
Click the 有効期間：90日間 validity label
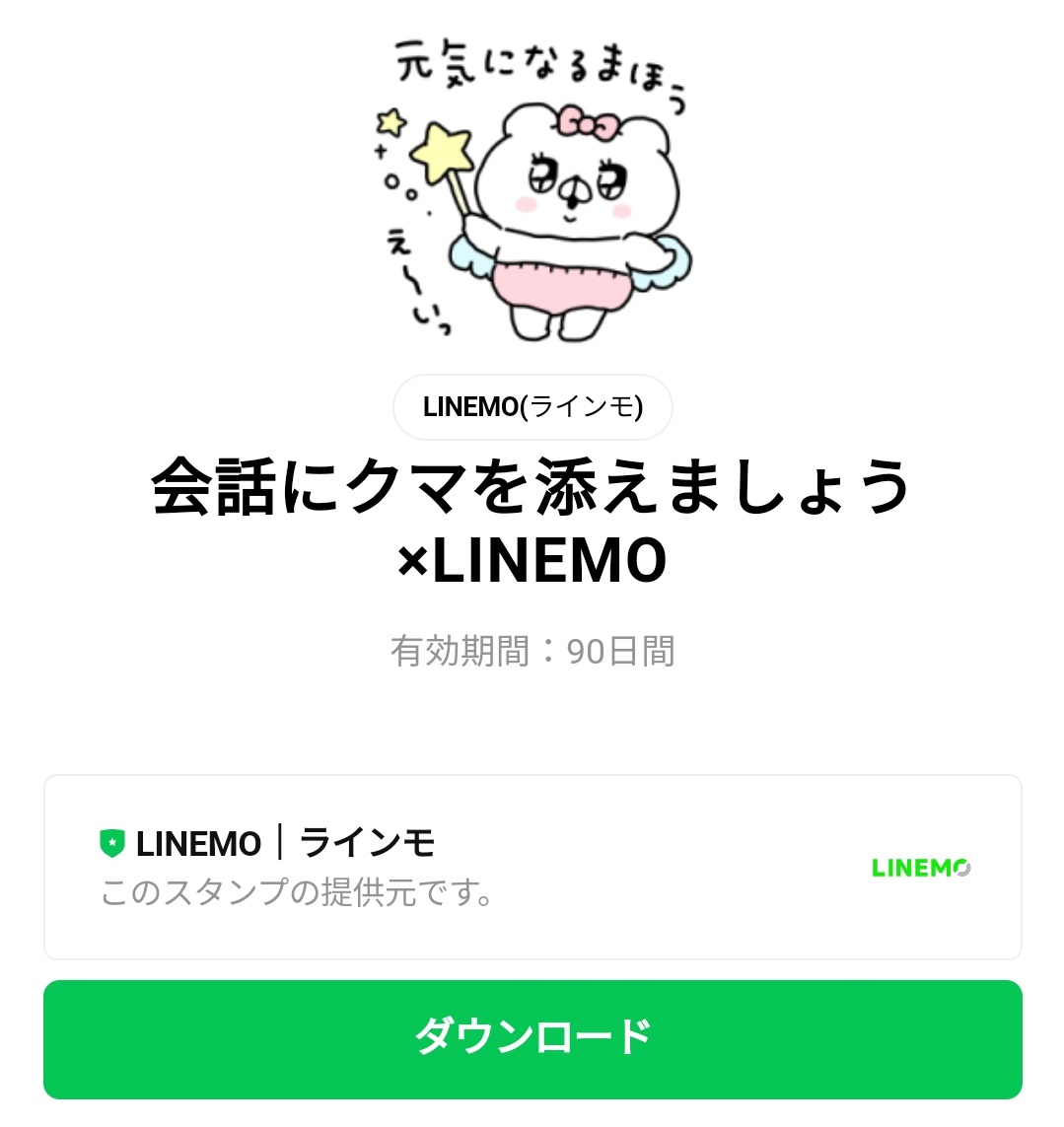click(x=532, y=650)
